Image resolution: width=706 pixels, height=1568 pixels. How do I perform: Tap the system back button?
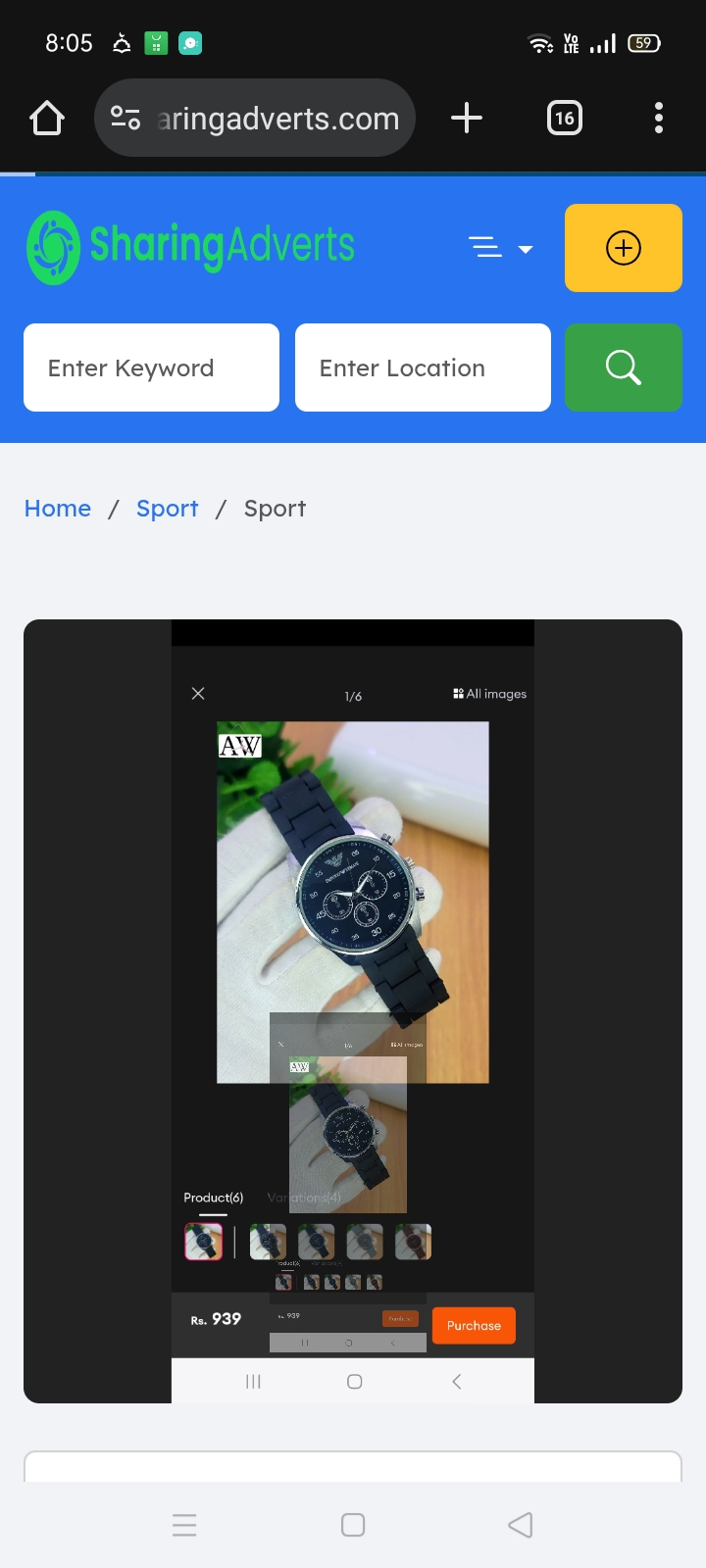521,1525
